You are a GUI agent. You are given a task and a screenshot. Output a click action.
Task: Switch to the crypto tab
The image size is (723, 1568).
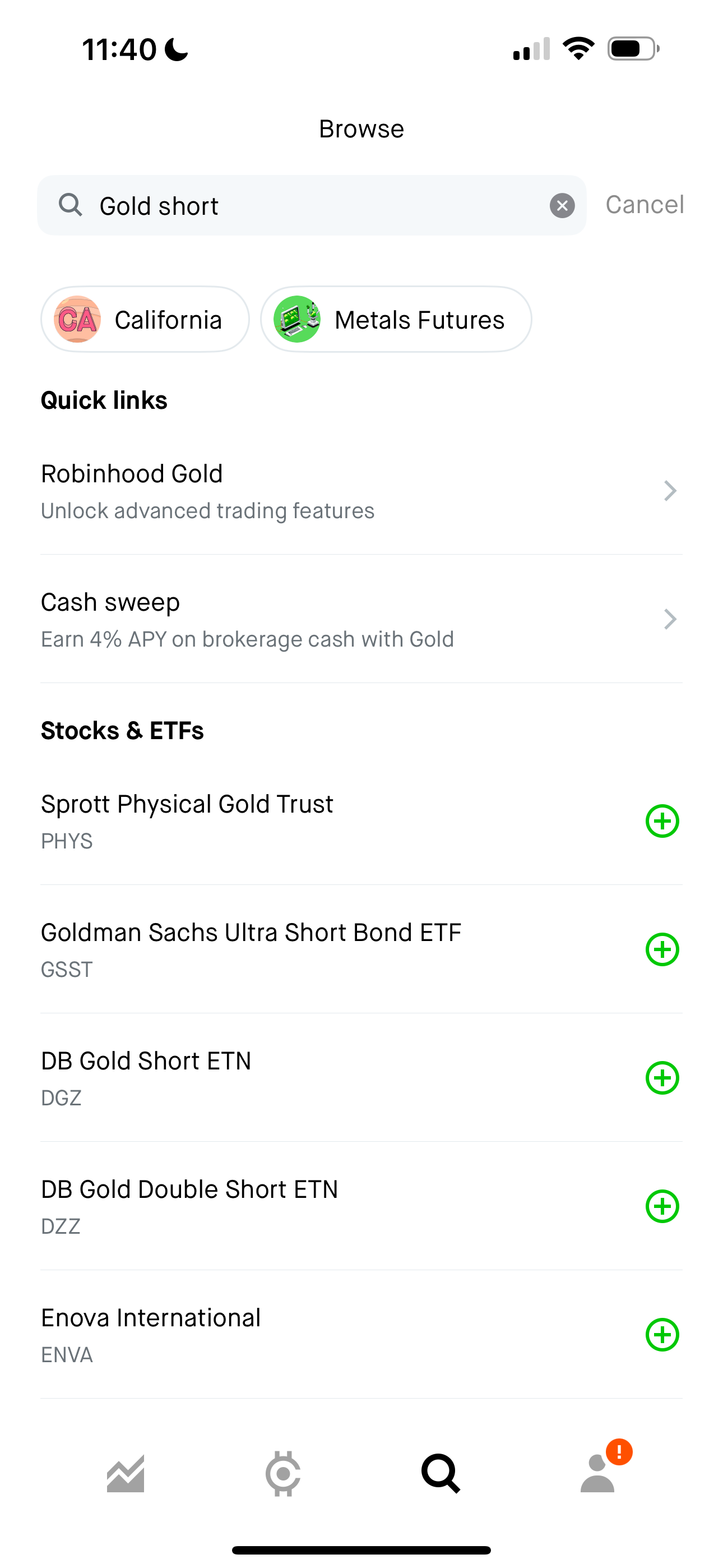(283, 1474)
